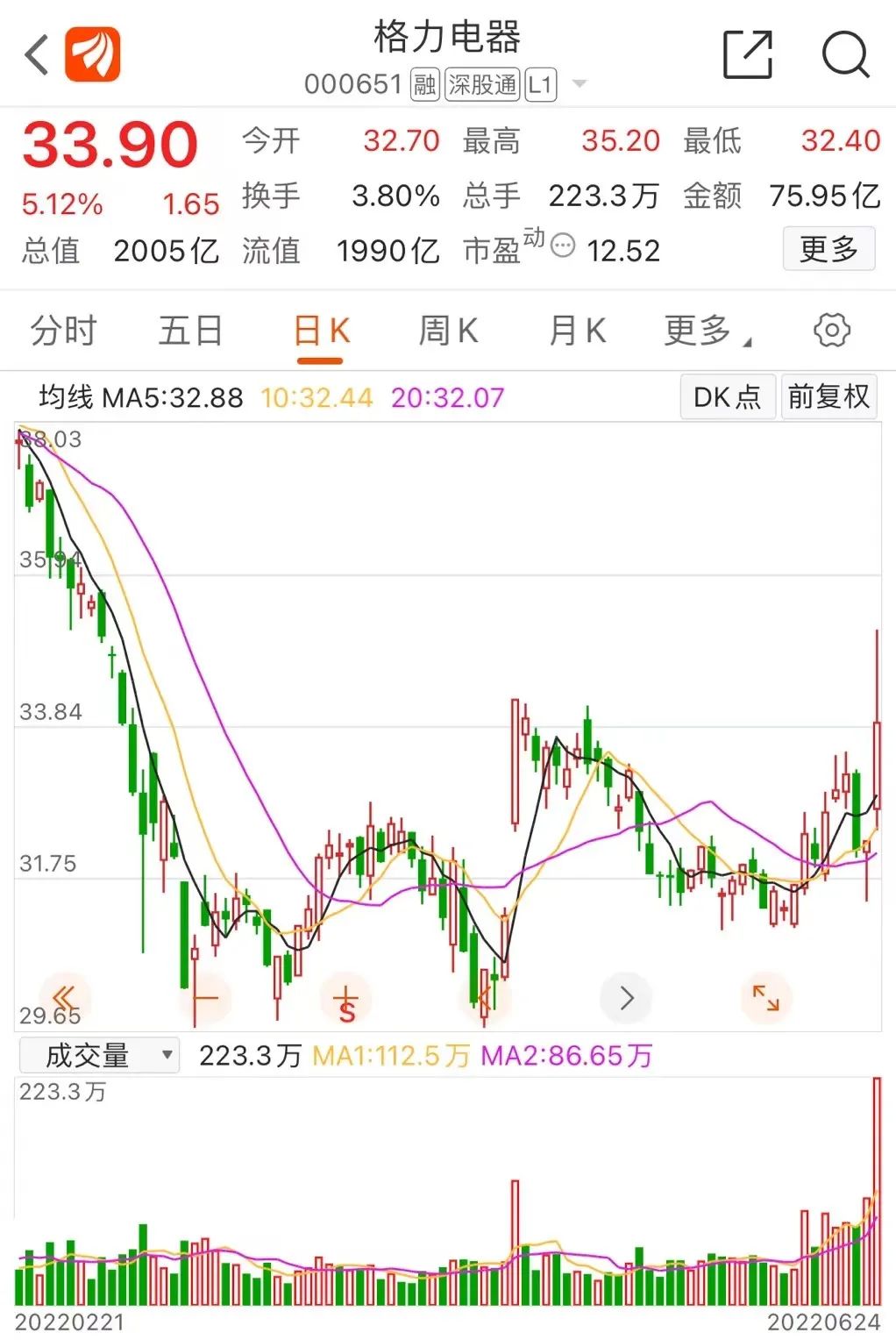Viewport: 896px width, 1340px height.
Task: Expand the 更多 chart period dropdown
Action: click(x=707, y=331)
